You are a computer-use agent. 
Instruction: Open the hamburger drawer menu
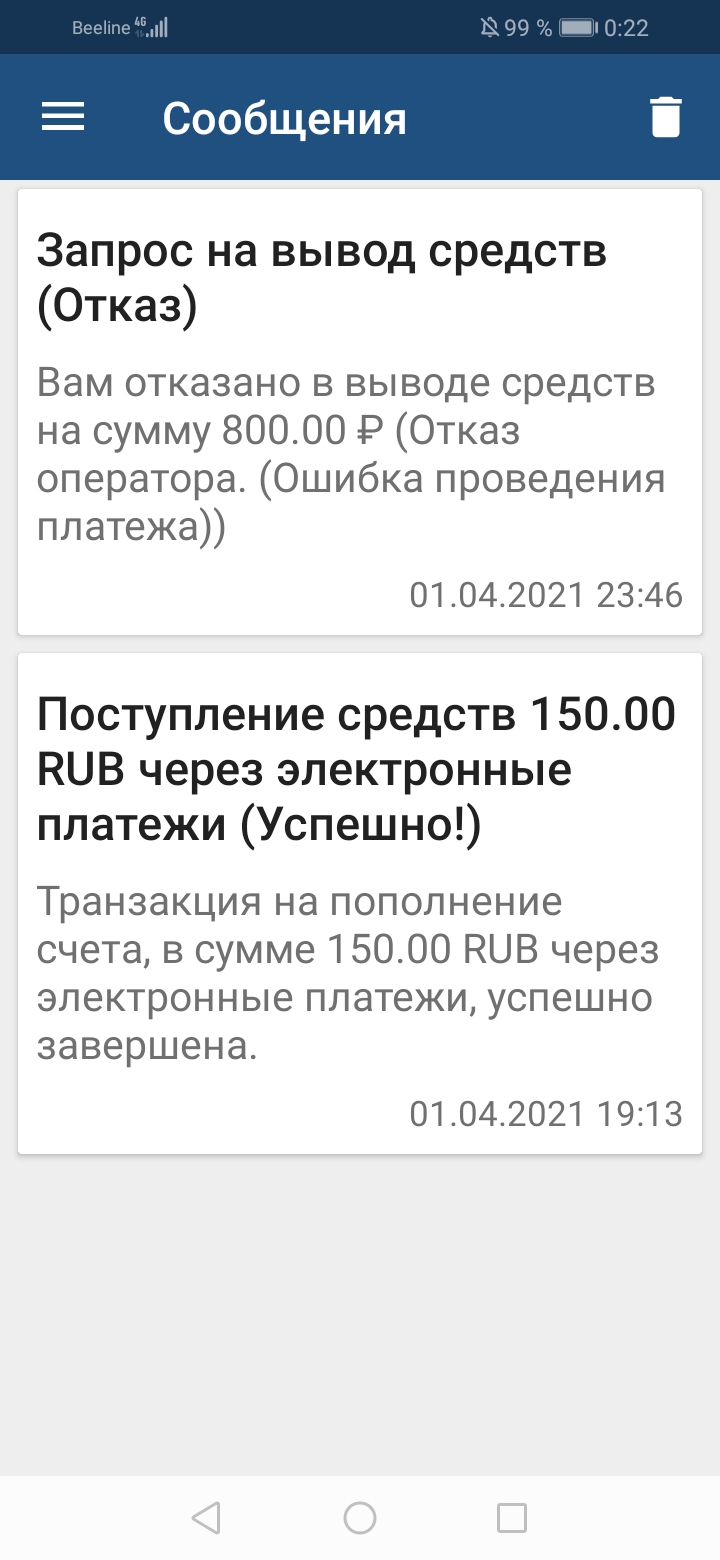click(x=63, y=118)
